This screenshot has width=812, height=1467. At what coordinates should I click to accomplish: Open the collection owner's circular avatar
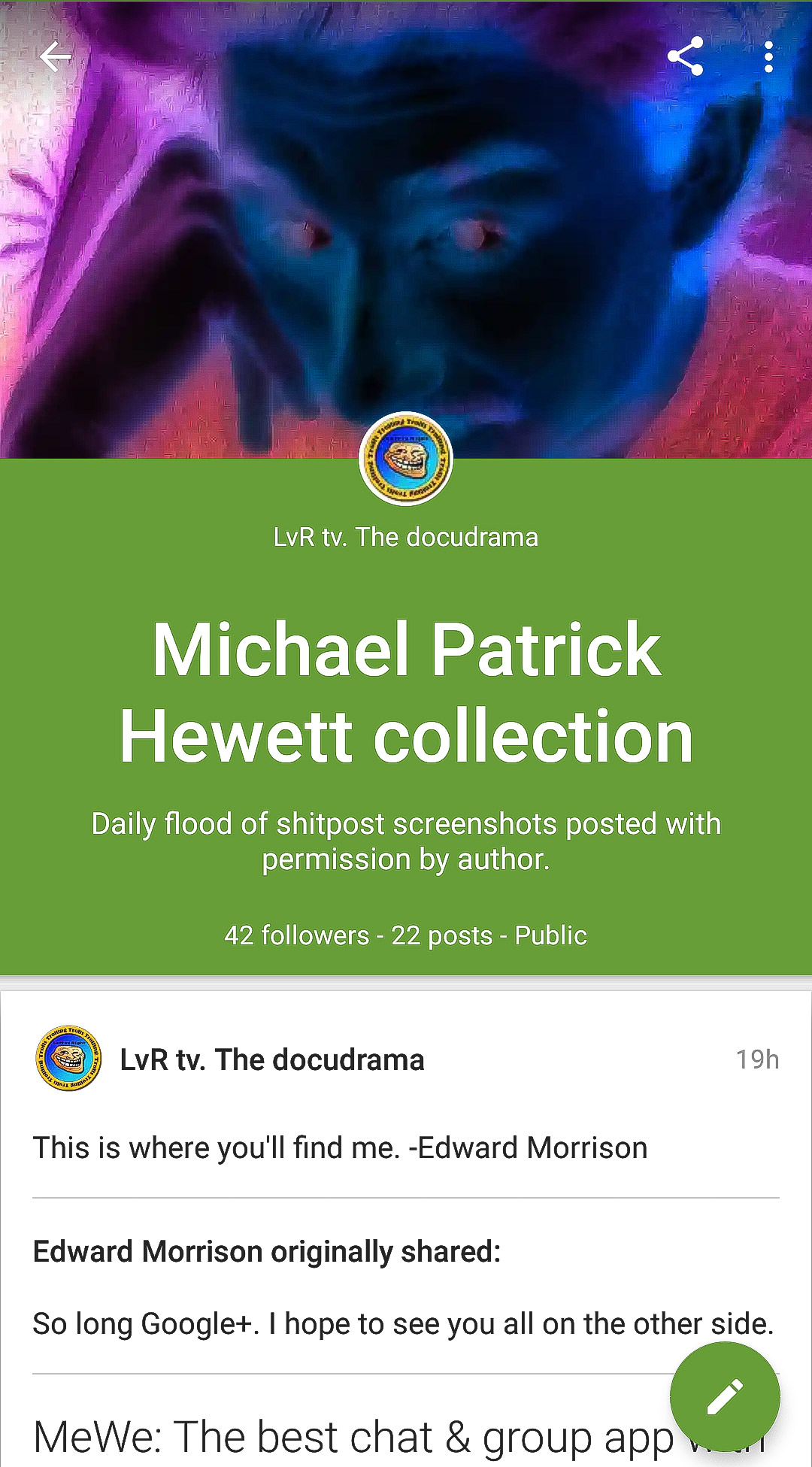coord(406,459)
